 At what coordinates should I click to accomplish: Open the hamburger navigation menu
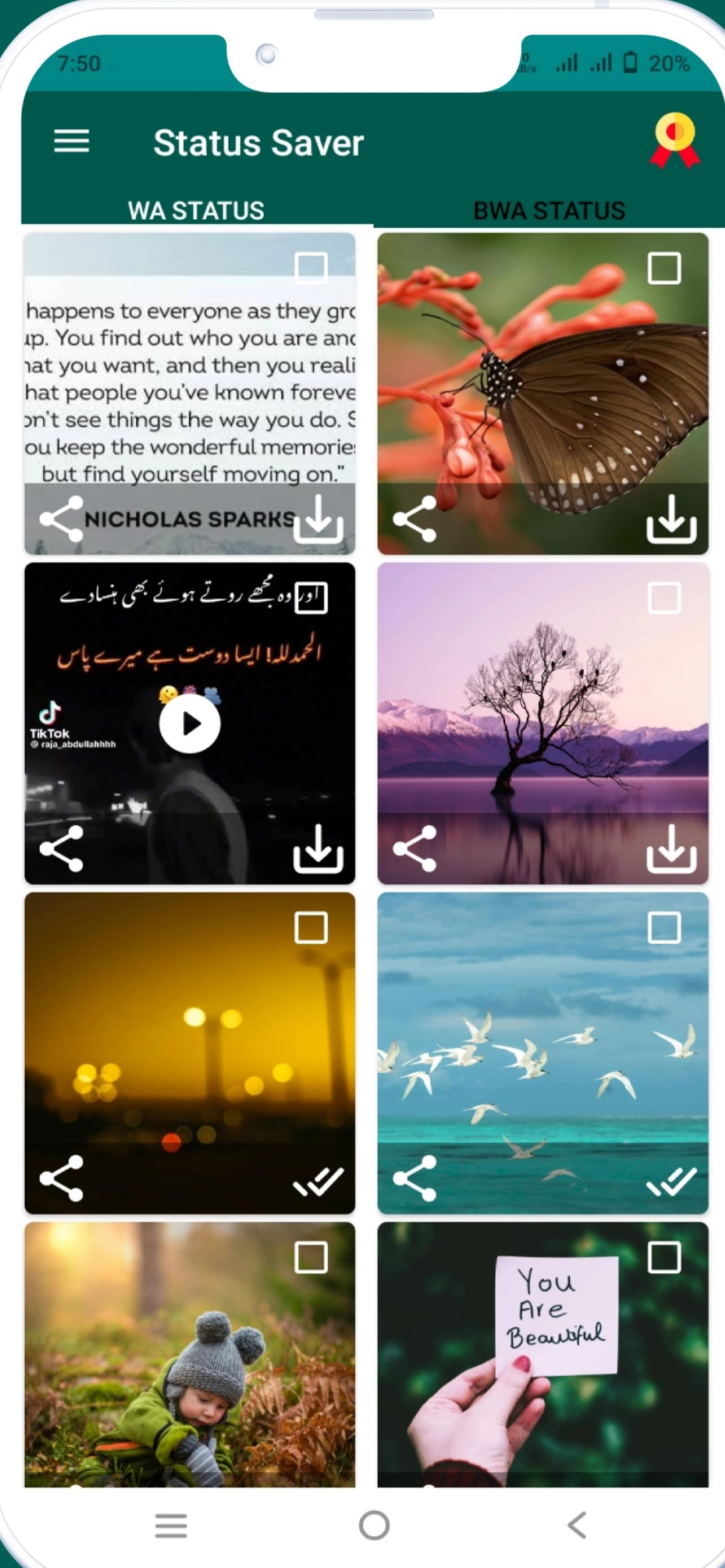coord(71,142)
